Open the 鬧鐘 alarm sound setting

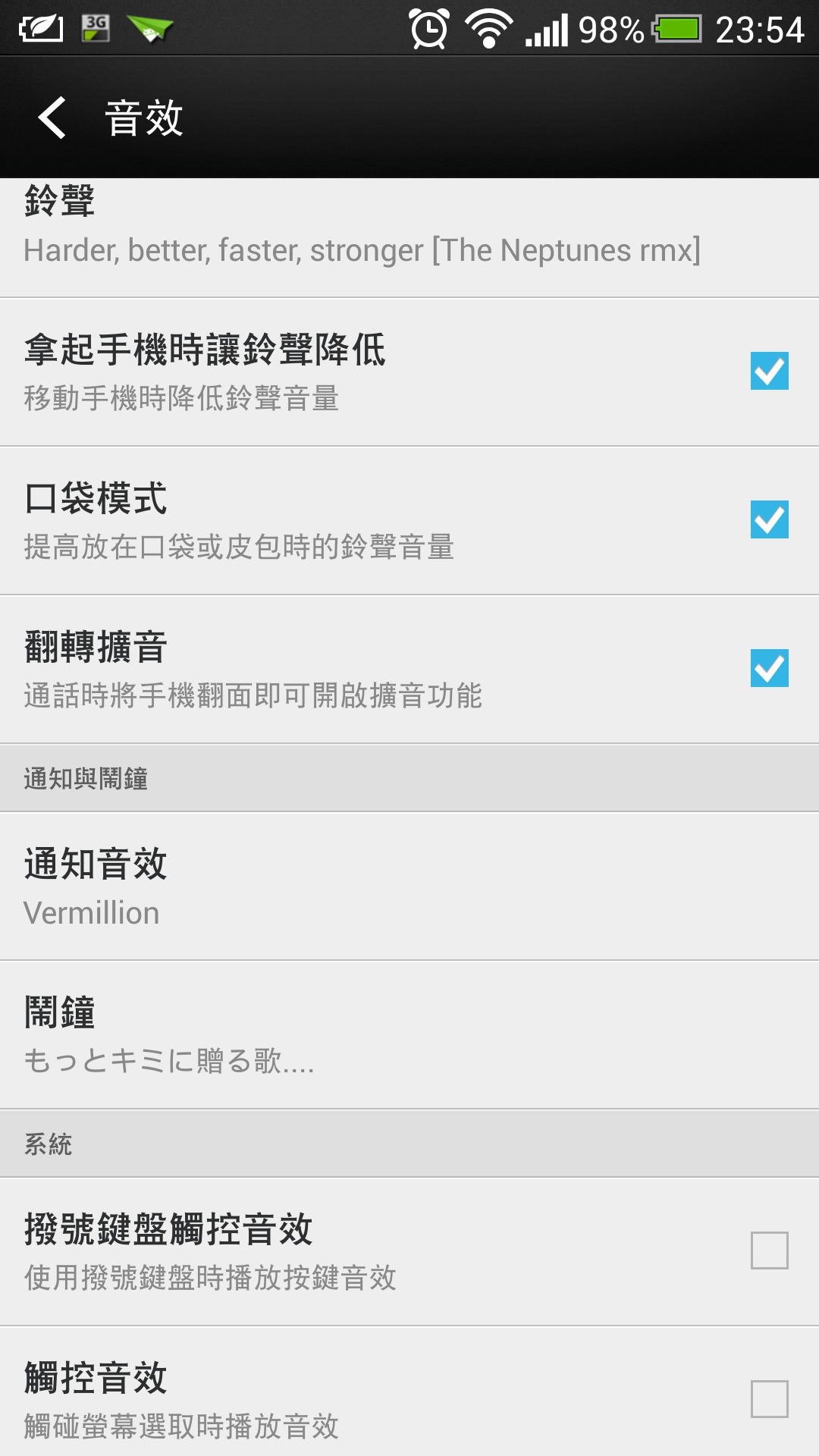pos(409,1035)
